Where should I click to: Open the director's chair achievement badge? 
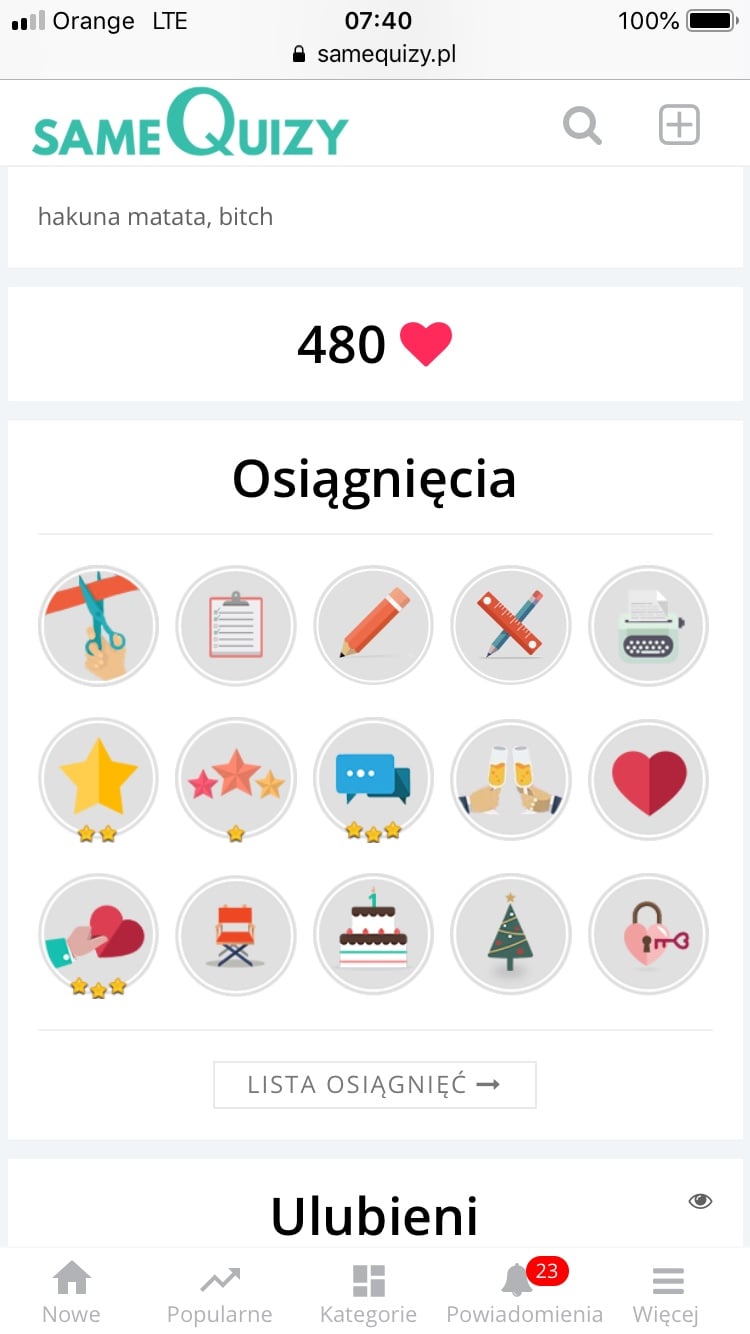[x=236, y=934]
